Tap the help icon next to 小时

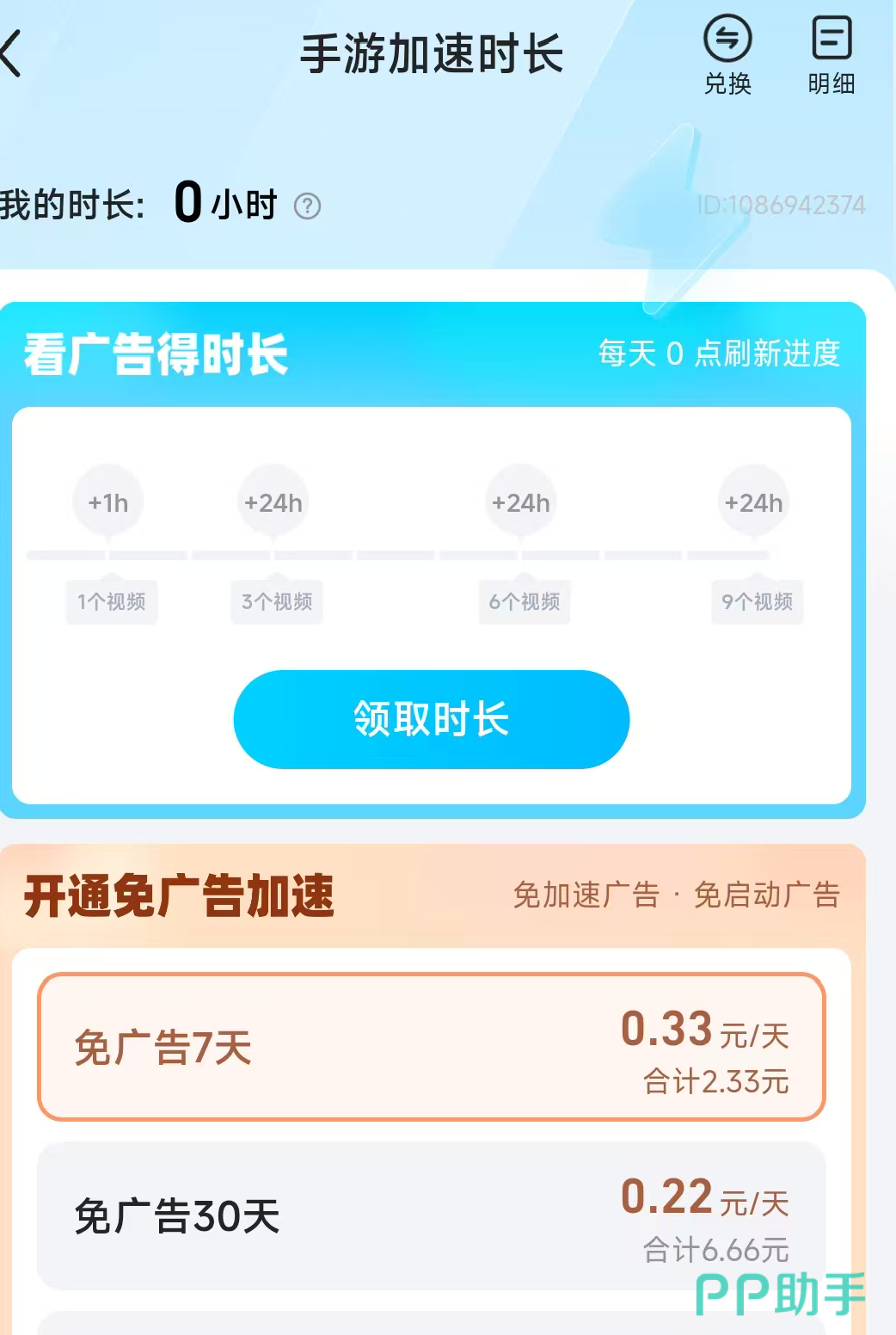coord(307,206)
